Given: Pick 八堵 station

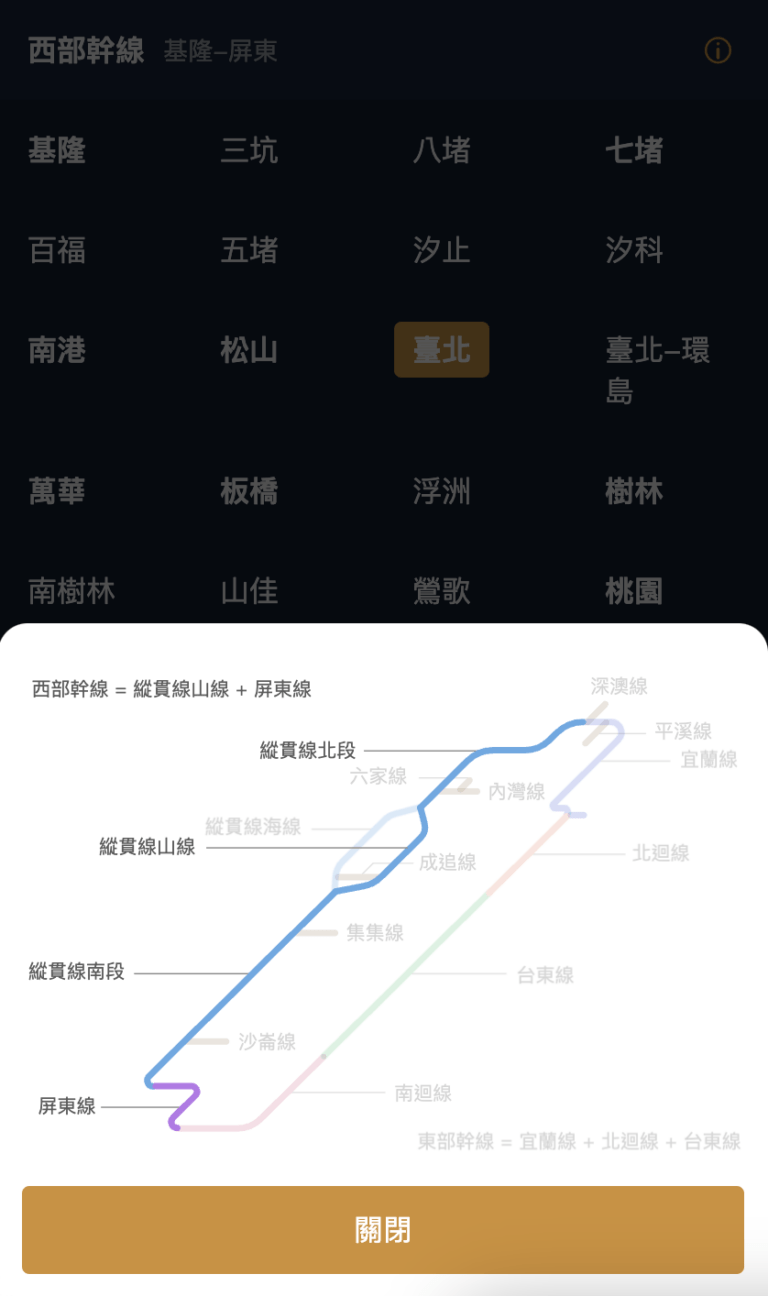Looking at the screenshot, I should (x=441, y=151).
